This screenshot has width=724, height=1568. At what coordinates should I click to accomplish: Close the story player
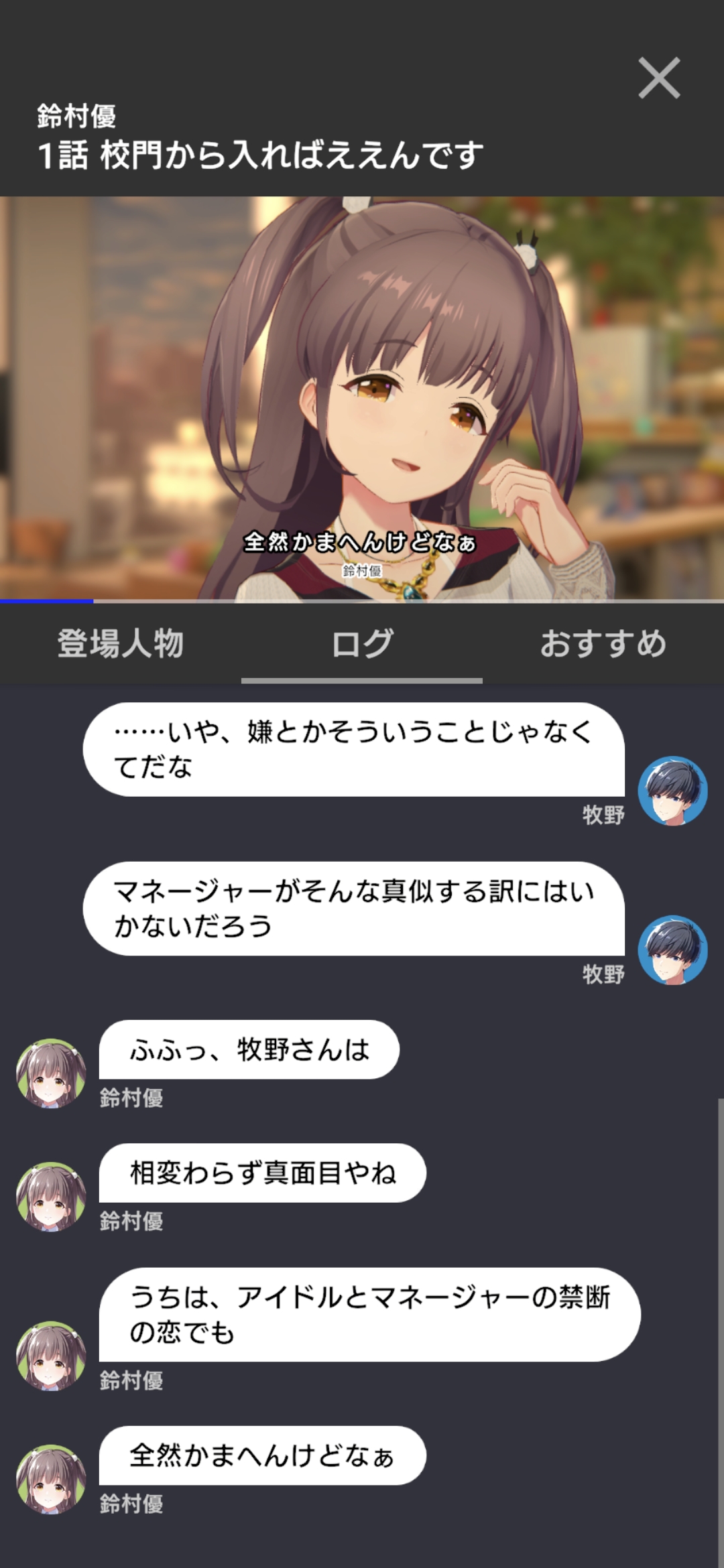(659, 78)
